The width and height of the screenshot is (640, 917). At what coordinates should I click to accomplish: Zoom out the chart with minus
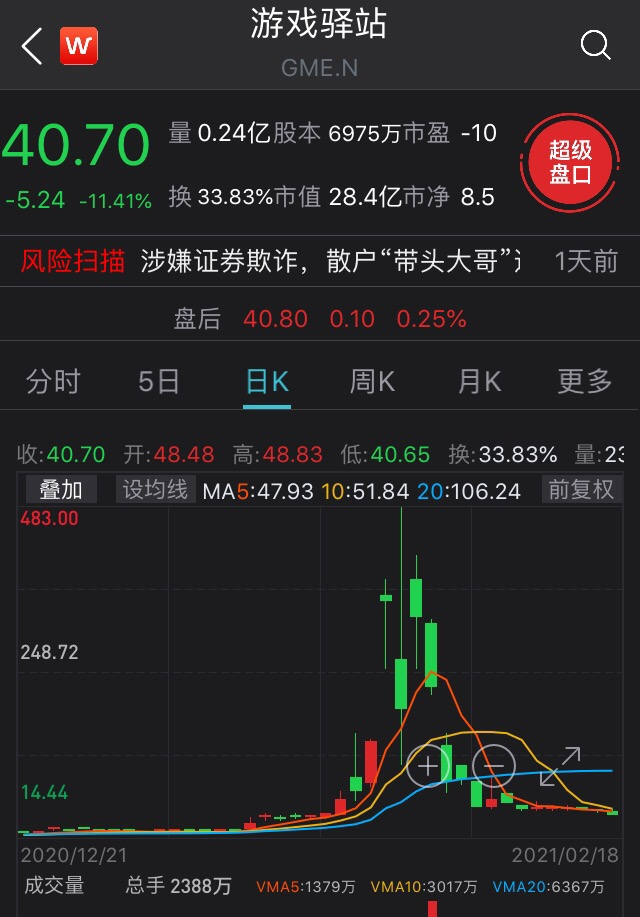[x=493, y=767]
